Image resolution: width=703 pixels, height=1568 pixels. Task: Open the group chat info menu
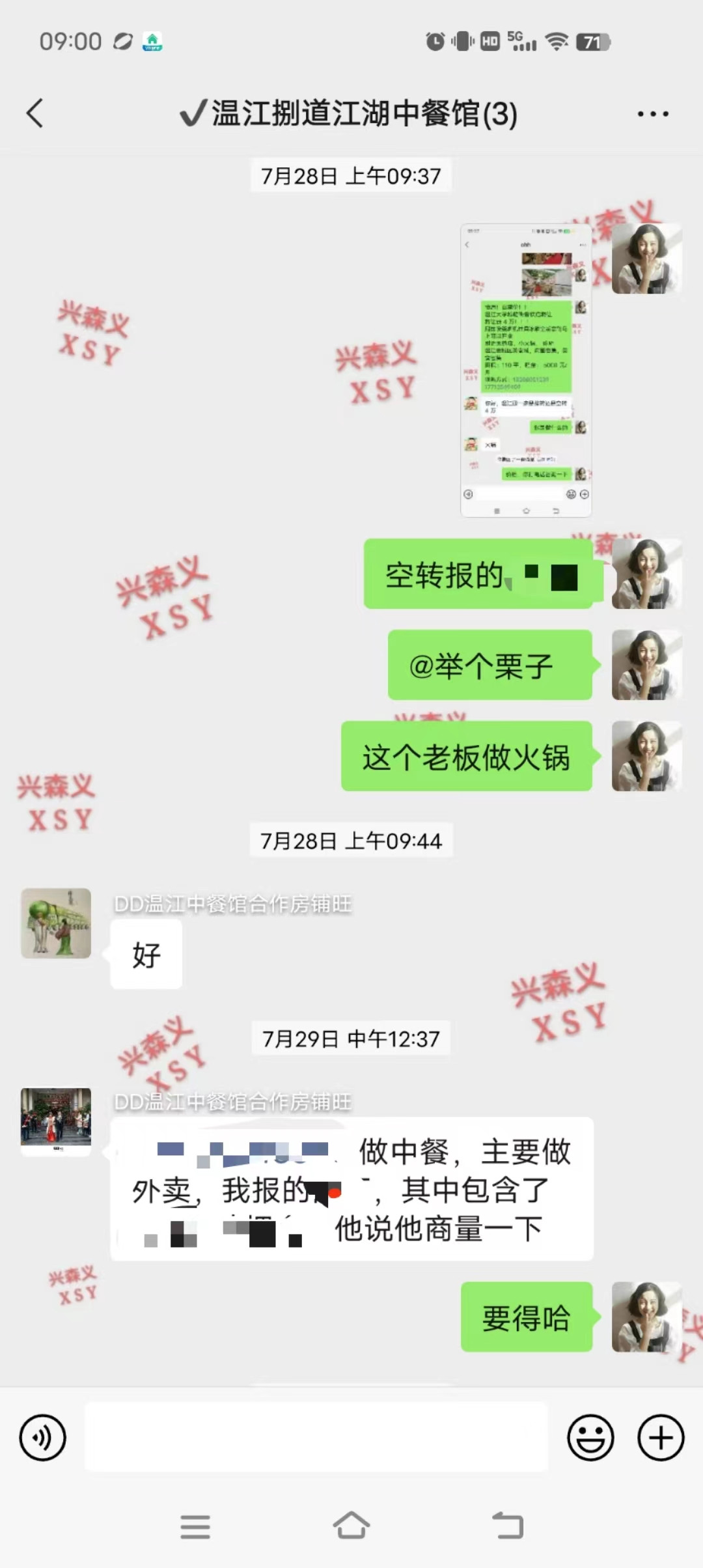pos(652,114)
